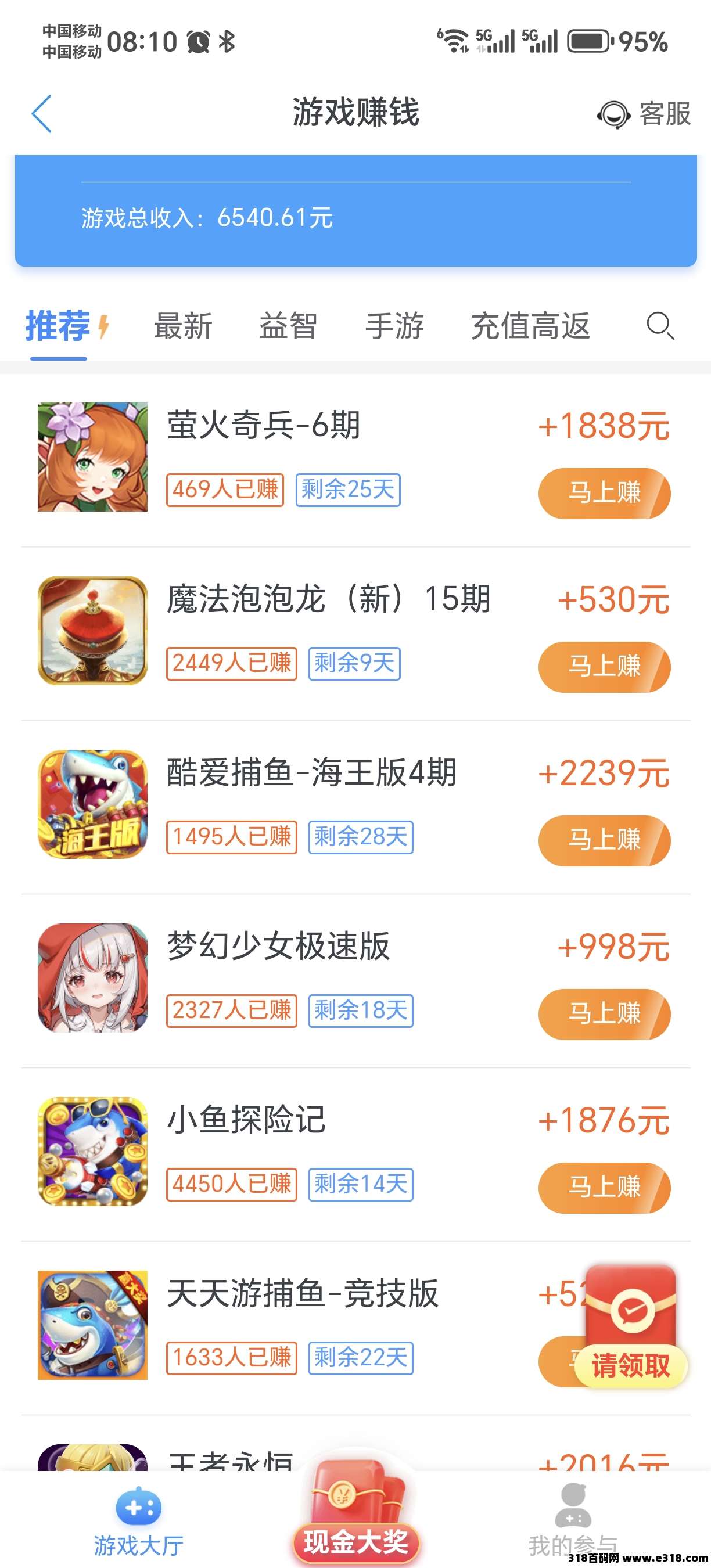Tap 马上赚 for 萤火奇兵-6期
This screenshot has width=711, height=1568.
[604, 493]
